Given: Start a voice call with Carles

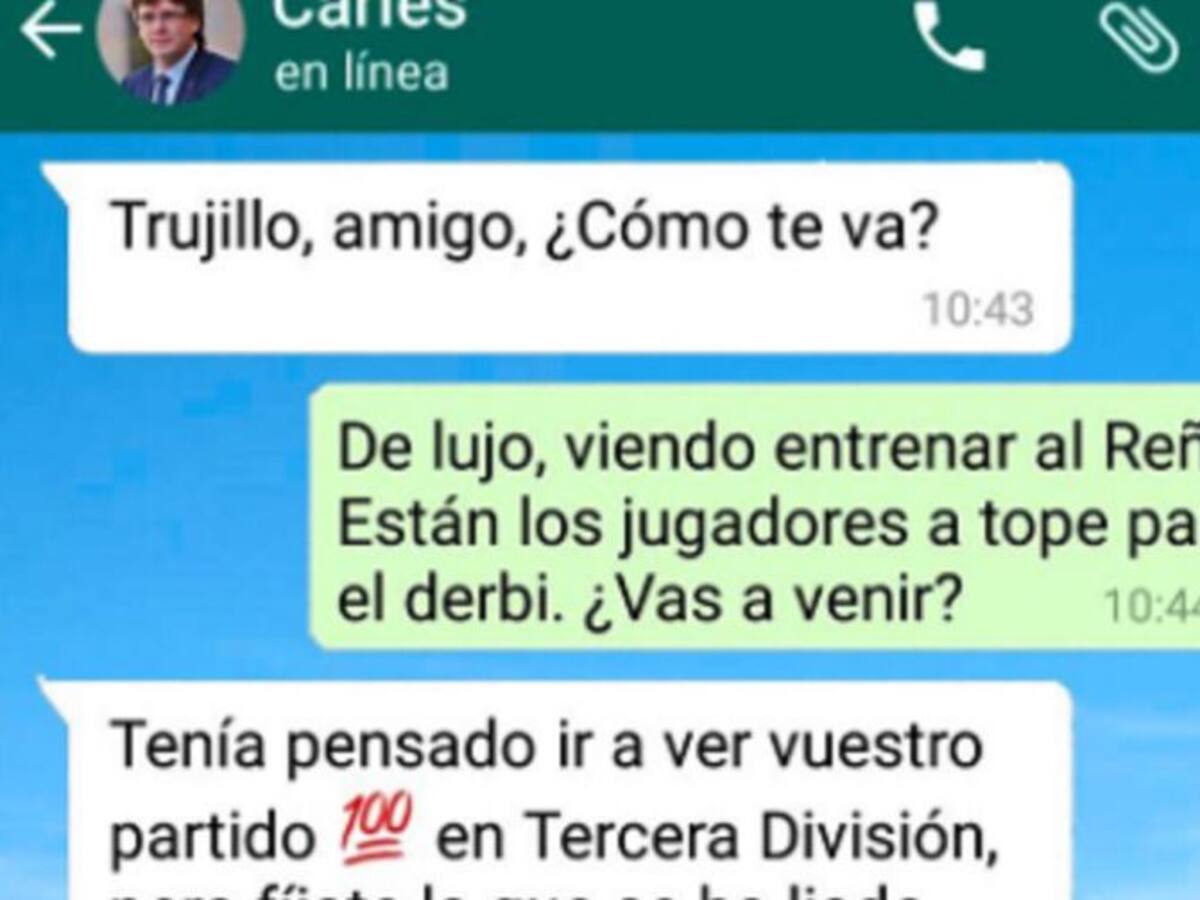Looking at the screenshot, I should (948, 35).
